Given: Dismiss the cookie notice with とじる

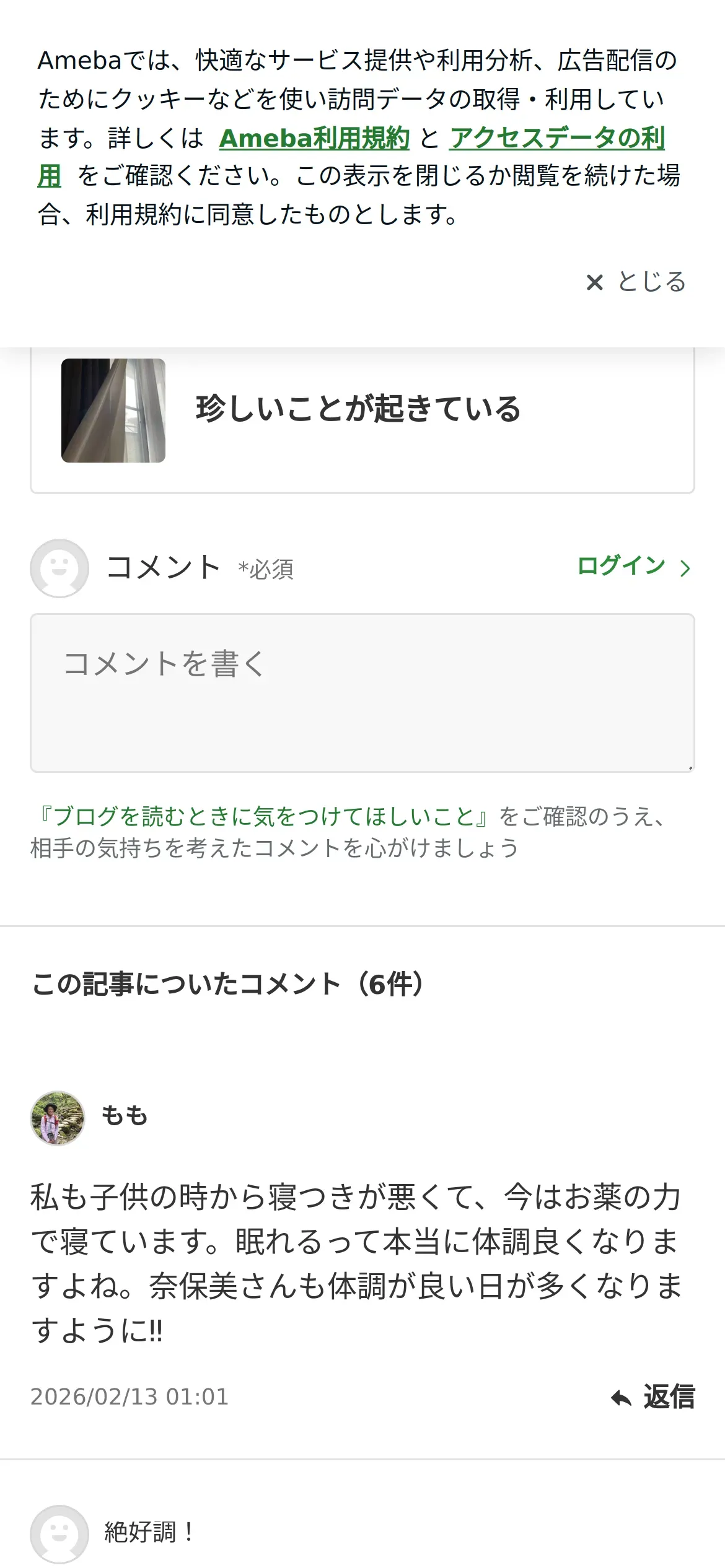Looking at the screenshot, I should tap(636, 282).
